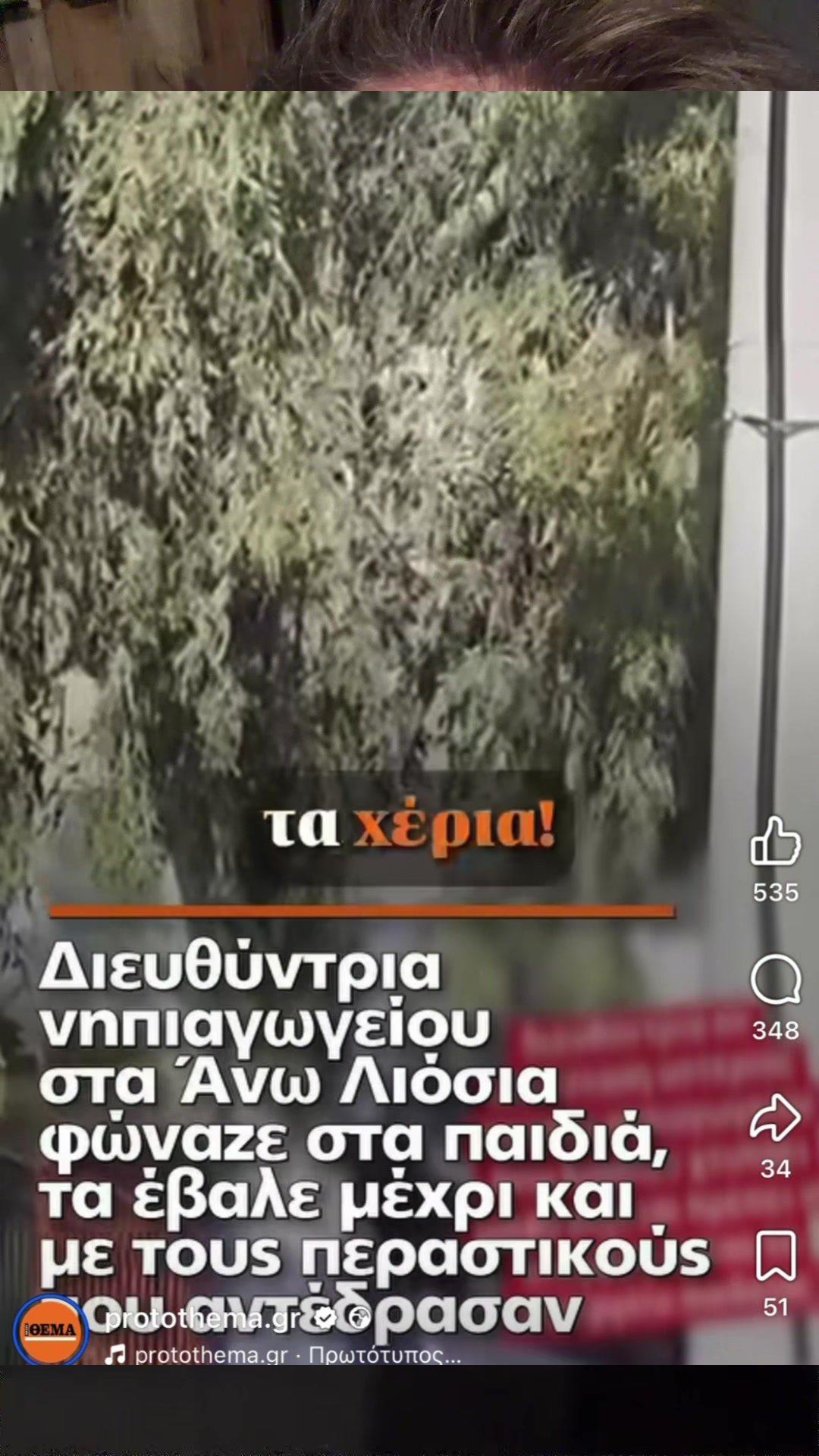The image size is (819, 1456).
Task: Bookmark this video
Action: 776,1256
